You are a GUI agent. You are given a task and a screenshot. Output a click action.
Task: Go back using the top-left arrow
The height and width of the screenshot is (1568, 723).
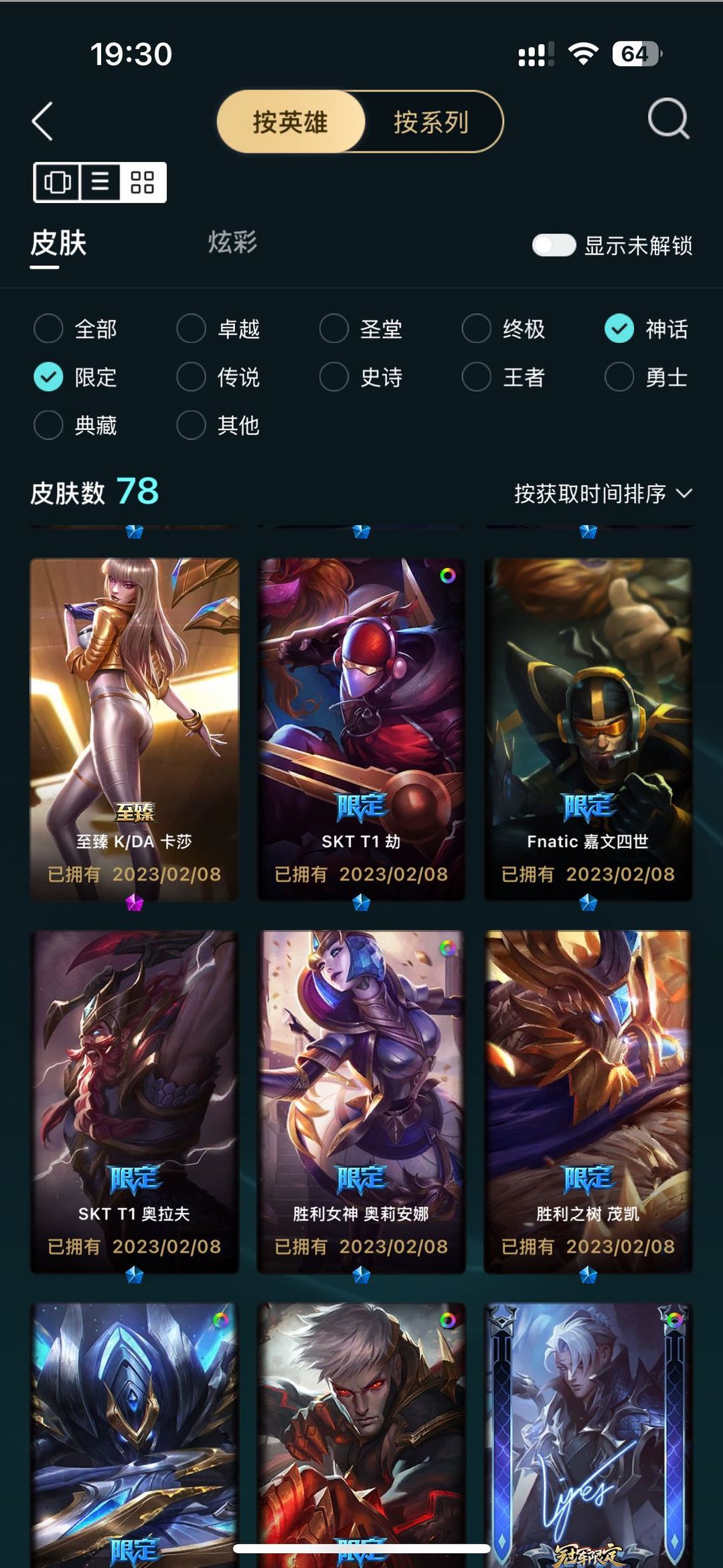click(x=42, y=121)
